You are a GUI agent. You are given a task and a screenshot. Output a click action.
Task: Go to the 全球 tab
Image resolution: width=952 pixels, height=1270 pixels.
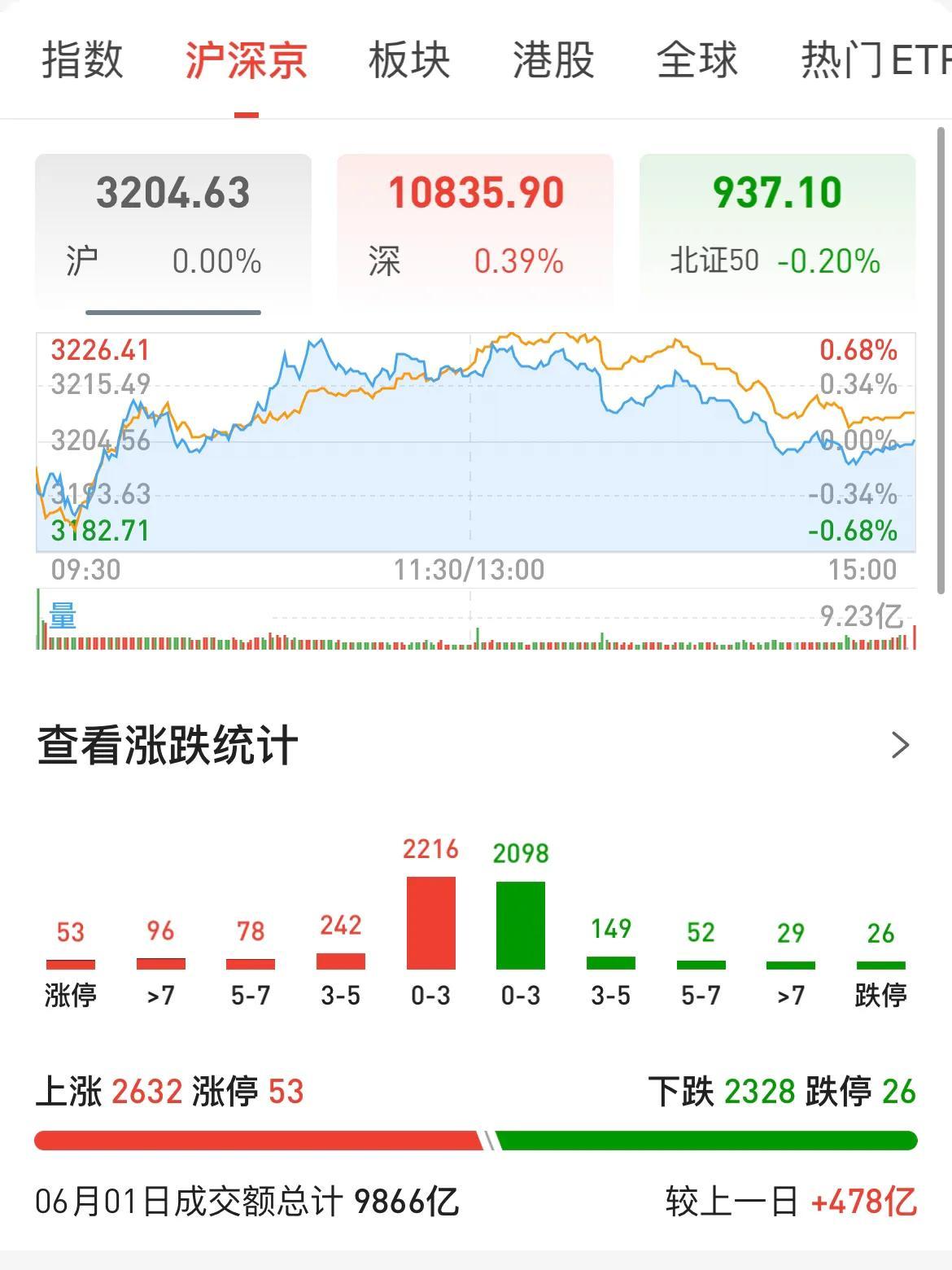coord(697,60)
